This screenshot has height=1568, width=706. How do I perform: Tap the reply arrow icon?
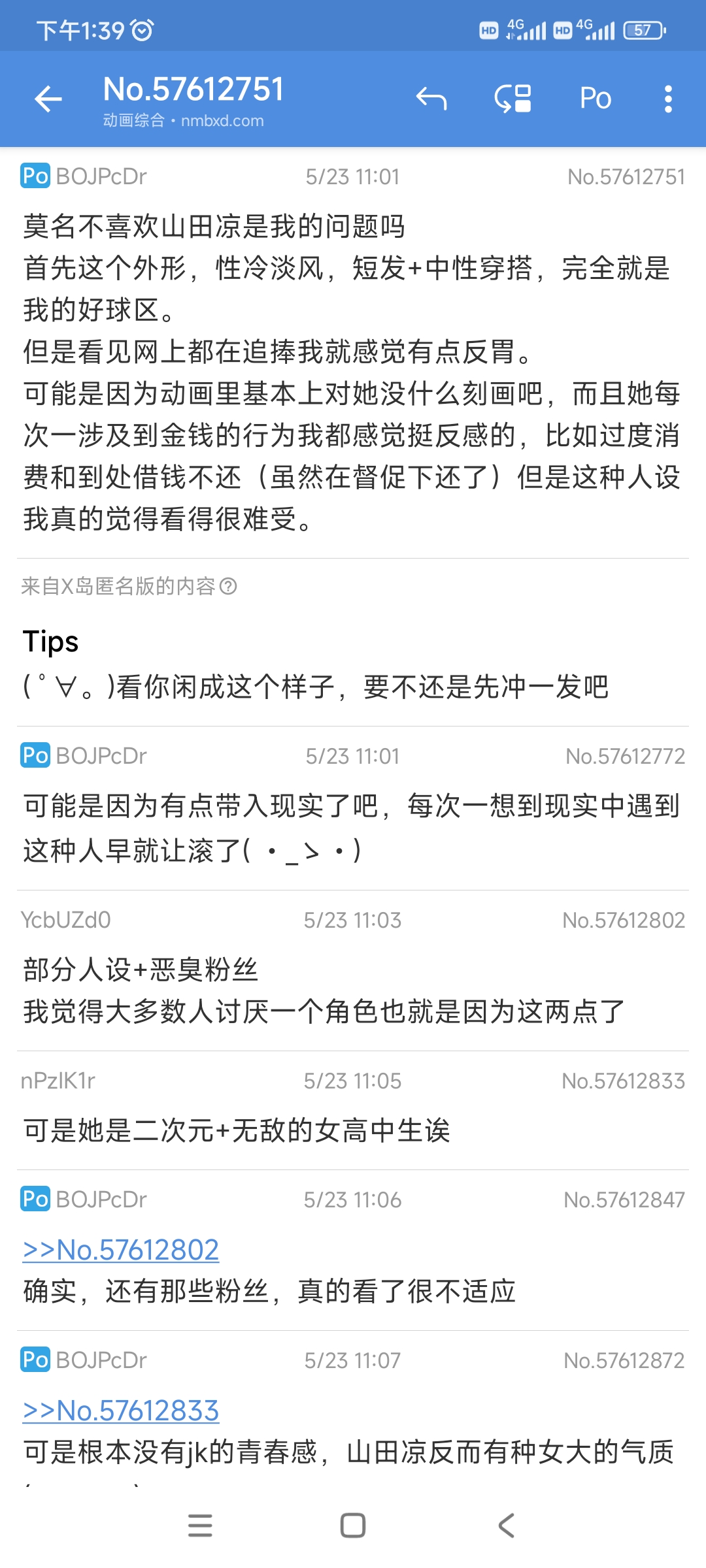[431, 99]
